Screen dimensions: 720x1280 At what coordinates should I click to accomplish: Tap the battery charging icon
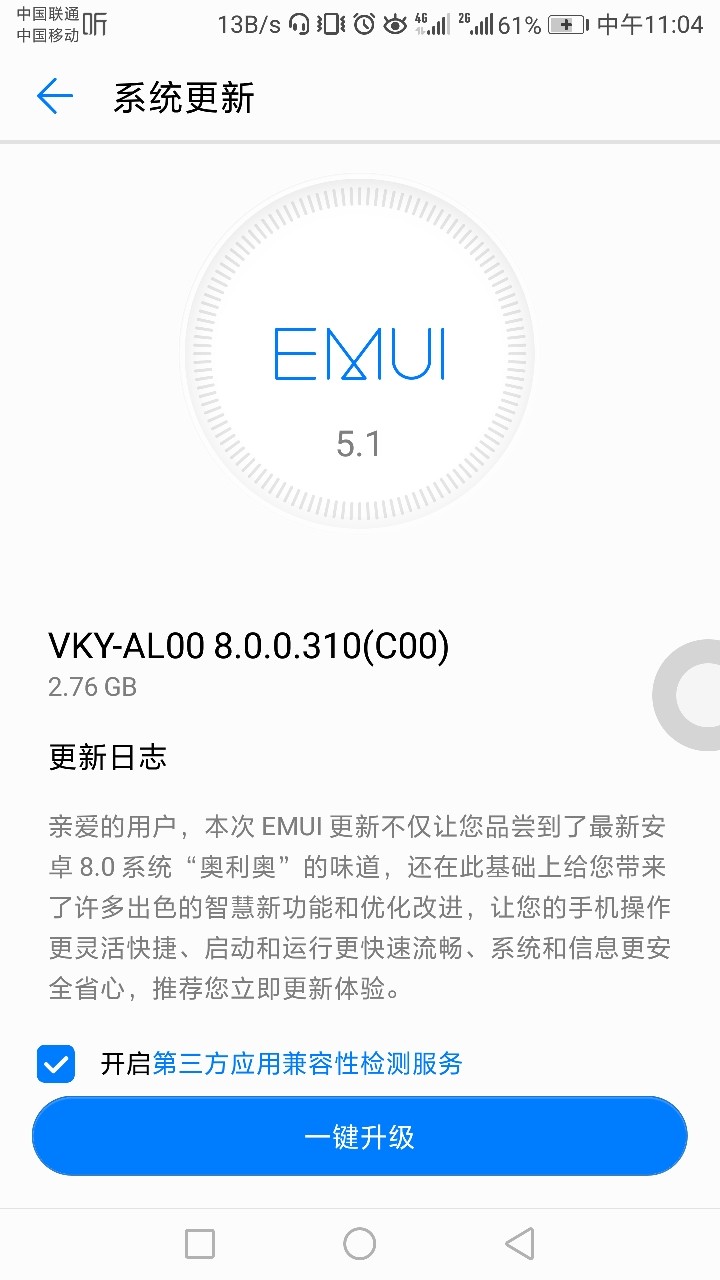pyautogui.click(x=567, y=22)
